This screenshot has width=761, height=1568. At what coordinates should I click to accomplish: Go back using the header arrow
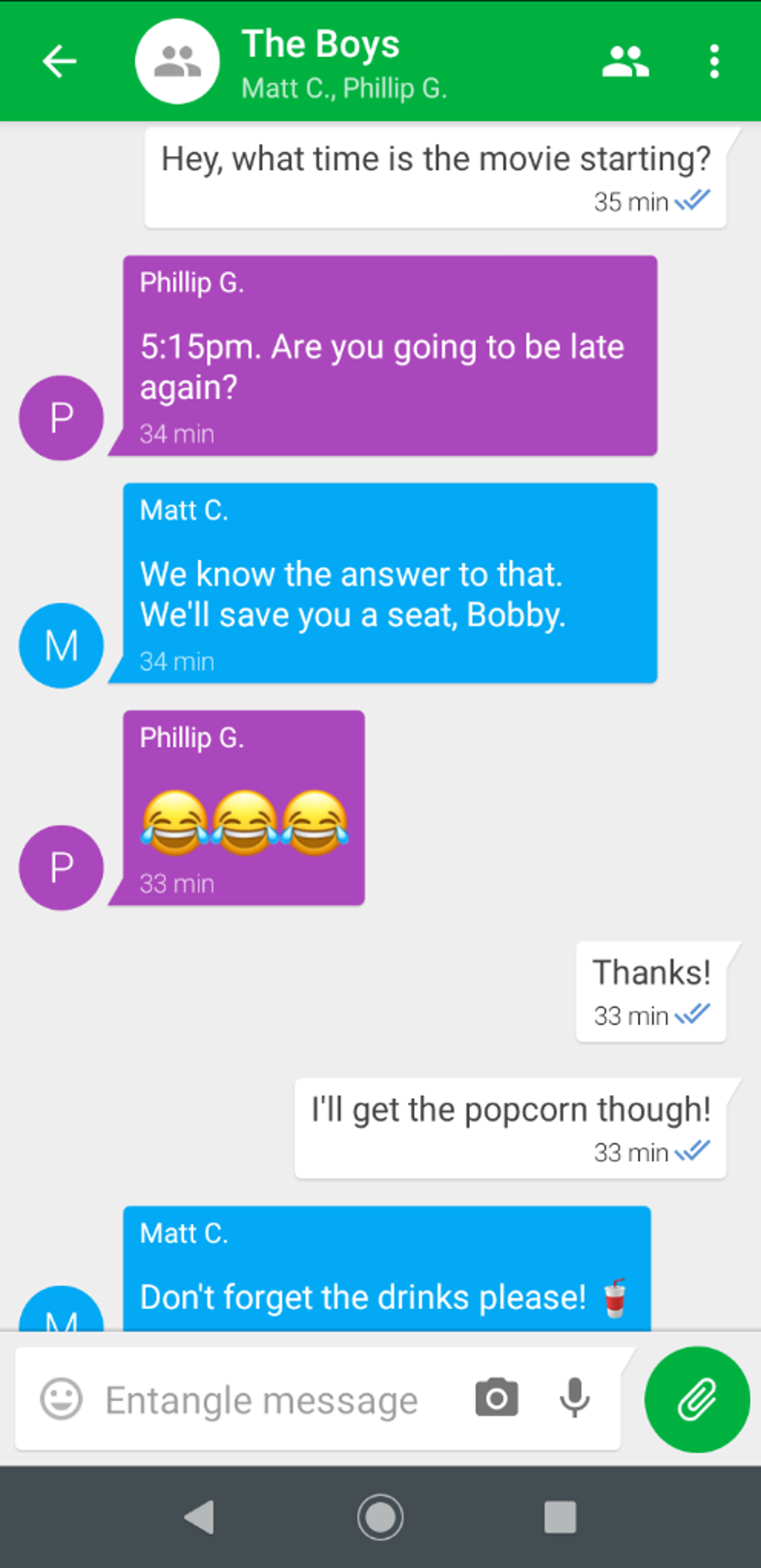tap(60, 61)
